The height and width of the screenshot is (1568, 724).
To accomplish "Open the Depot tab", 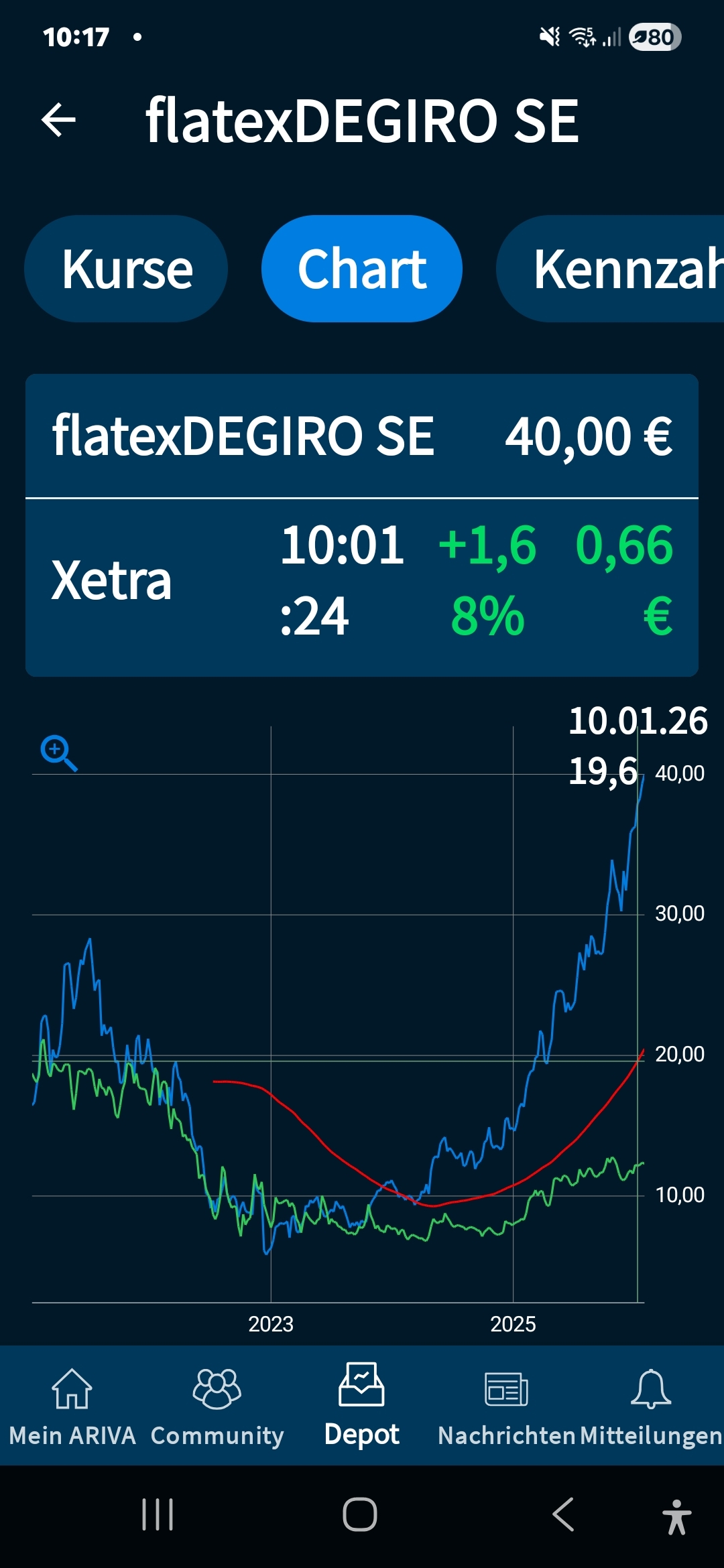I will (362, 1405).
